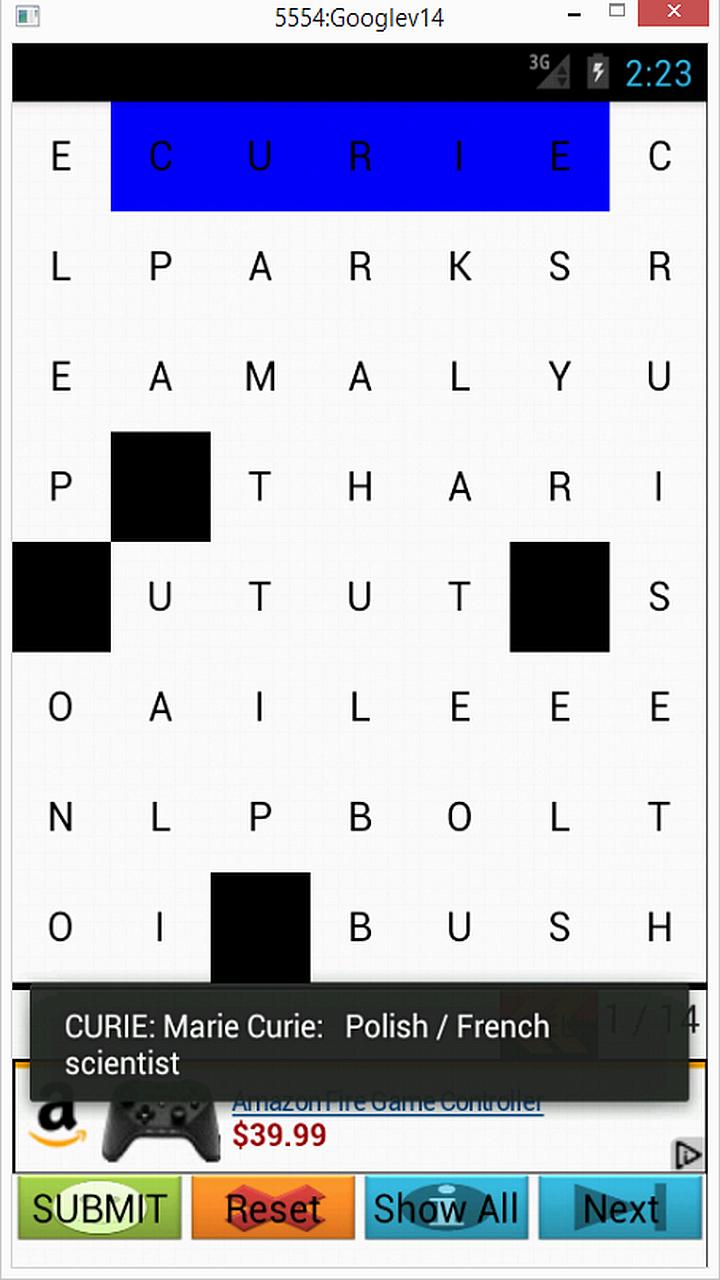Go to the Next puzzle

pos(620,1208)
